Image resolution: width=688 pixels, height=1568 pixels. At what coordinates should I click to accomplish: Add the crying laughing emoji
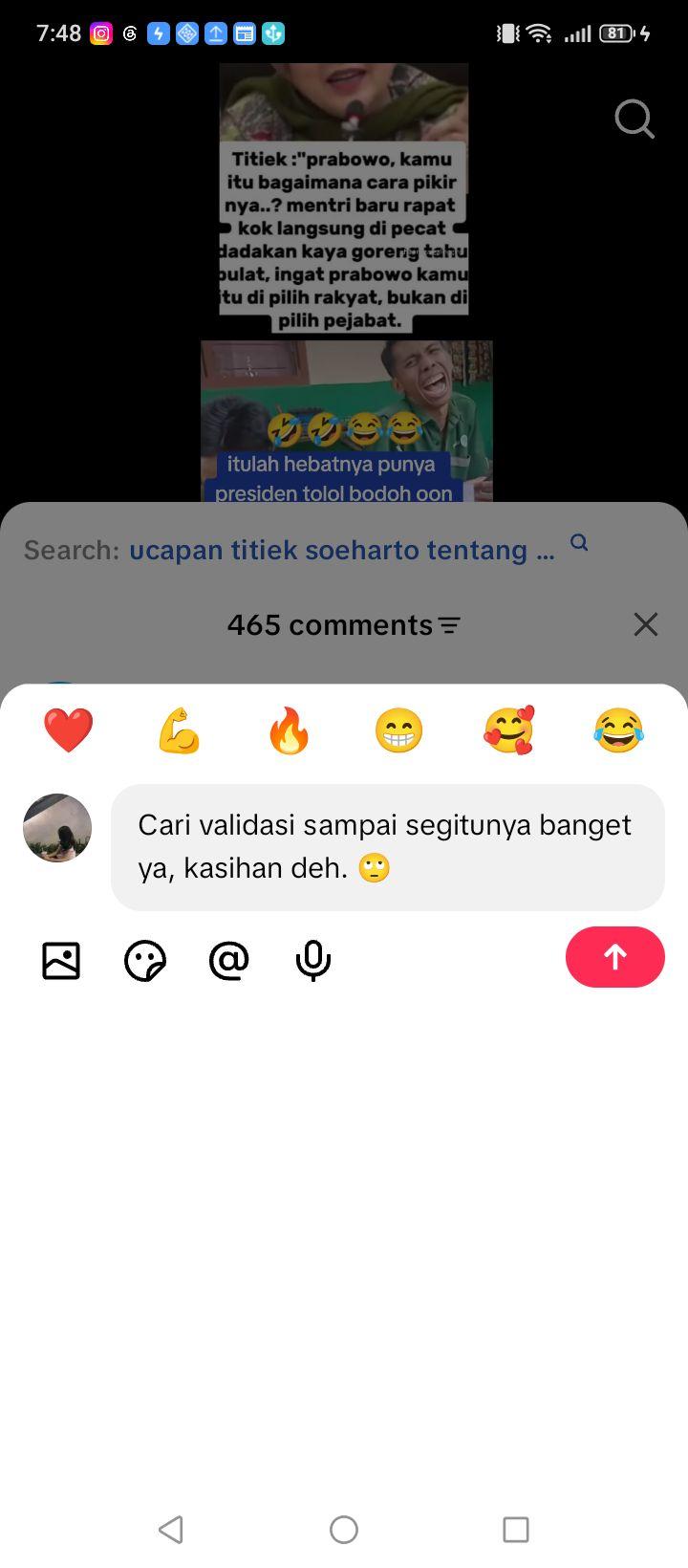[618, 730]
